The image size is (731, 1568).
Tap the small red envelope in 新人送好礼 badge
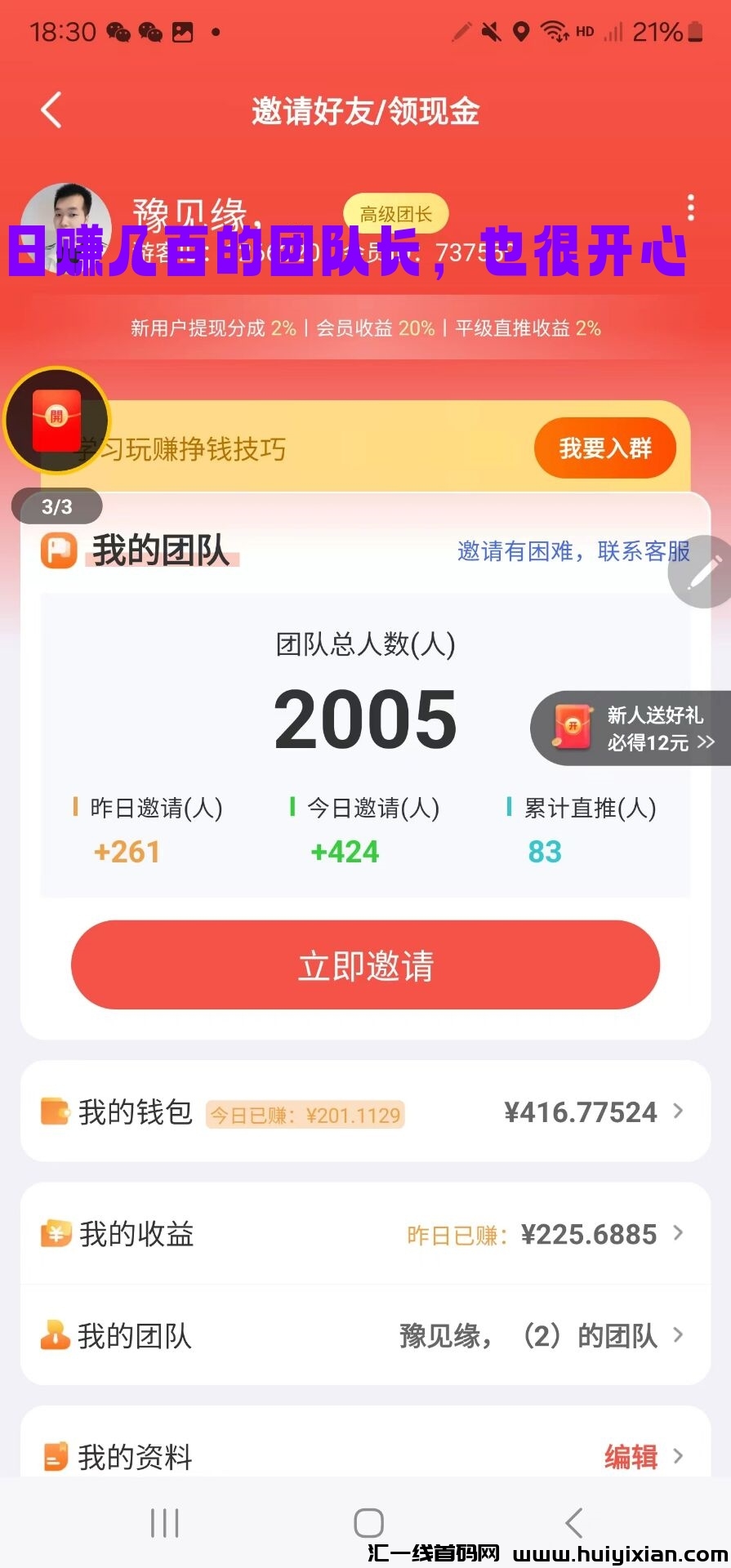point(573,728)
